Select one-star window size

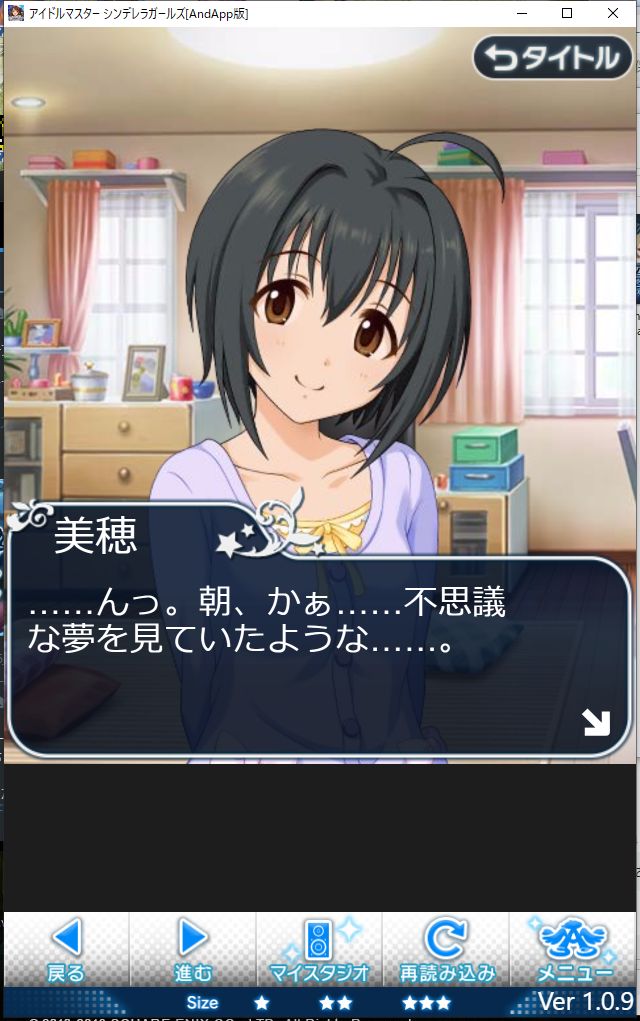261,1002
